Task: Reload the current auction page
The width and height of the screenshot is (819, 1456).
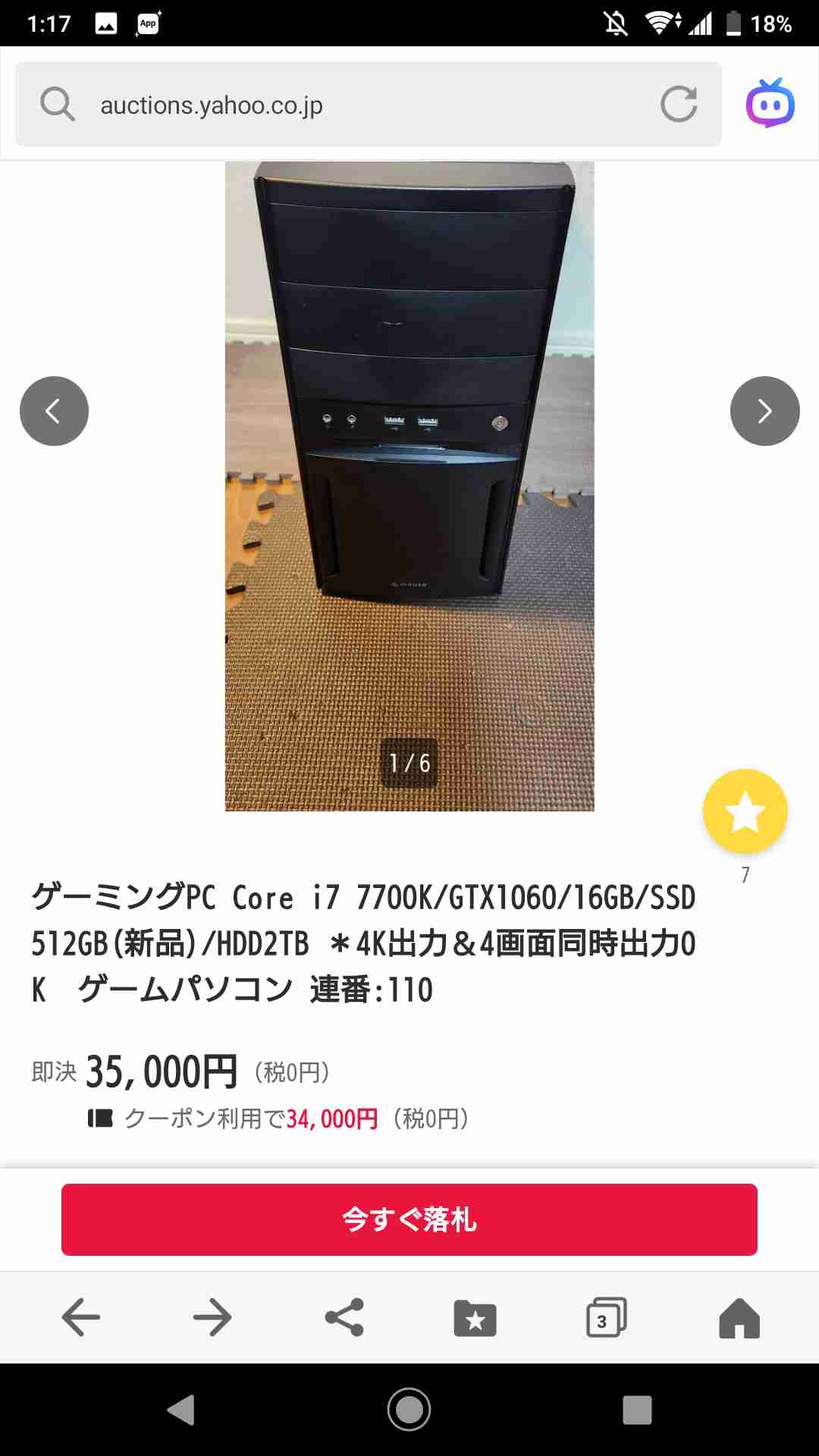Action: coord(678,104)
